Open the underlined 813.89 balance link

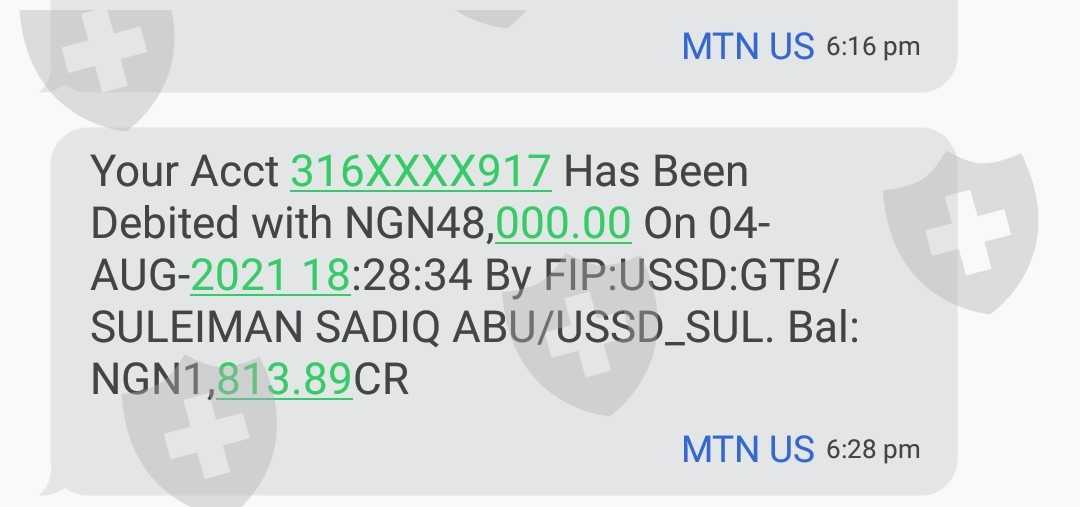(284, 380)
